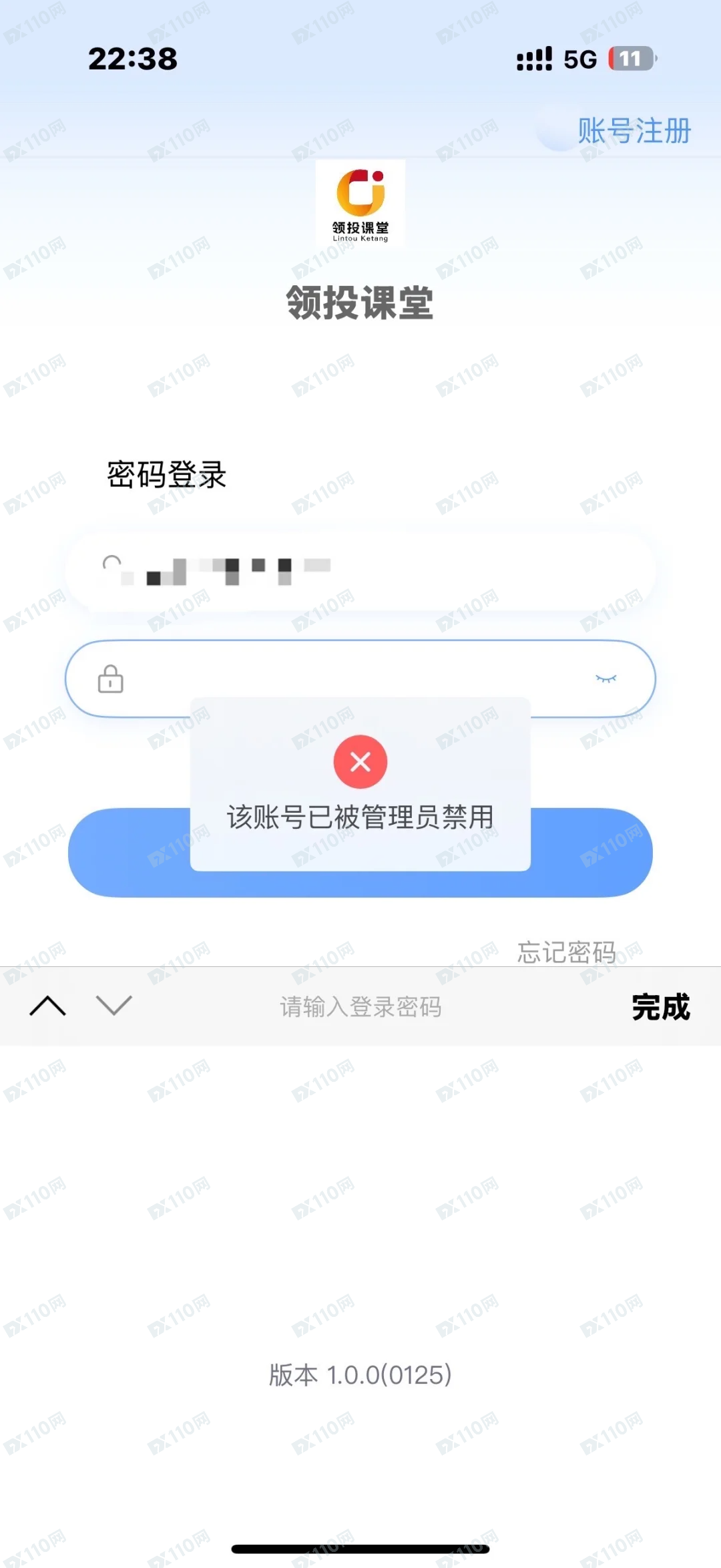
Task: Toggle password visibility eye icon
Action: (606, 678)
